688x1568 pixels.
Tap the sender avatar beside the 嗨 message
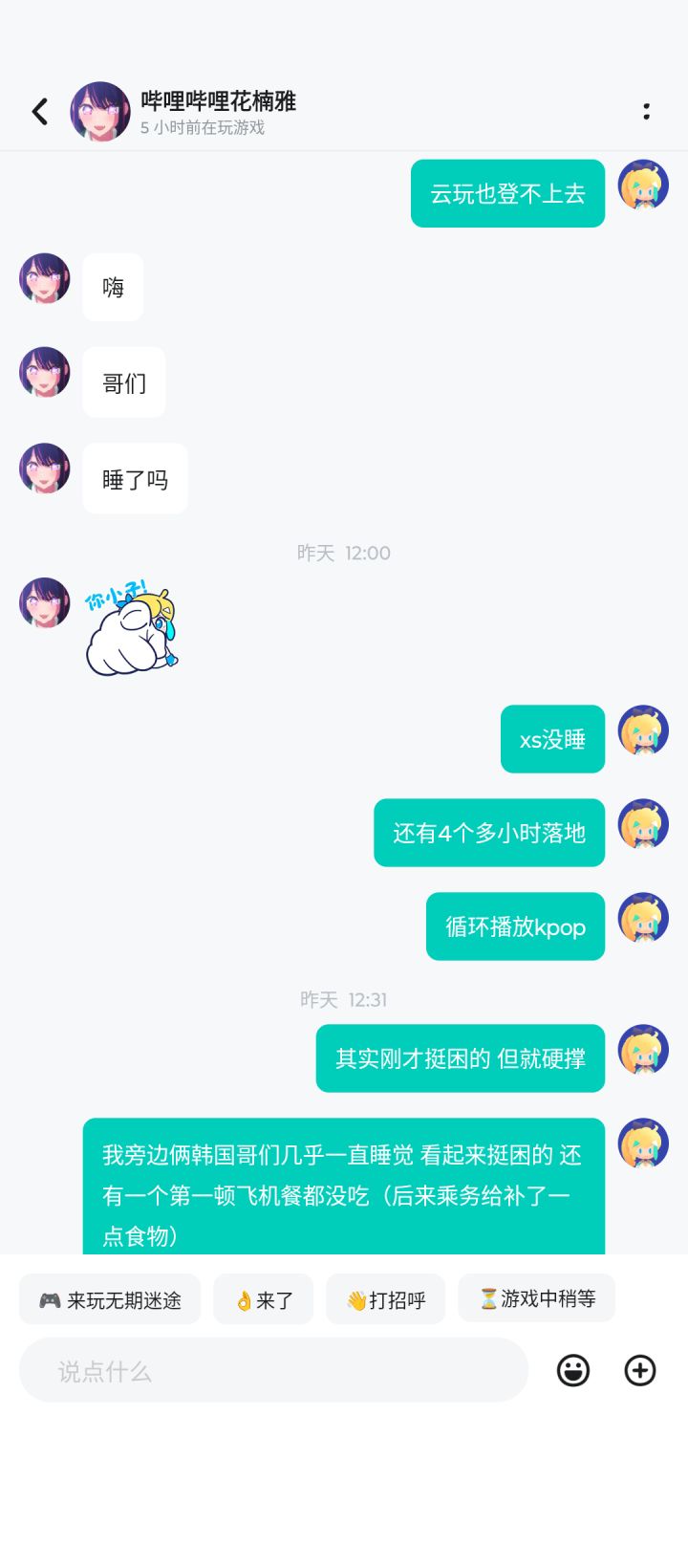click(x=44, y=279)
